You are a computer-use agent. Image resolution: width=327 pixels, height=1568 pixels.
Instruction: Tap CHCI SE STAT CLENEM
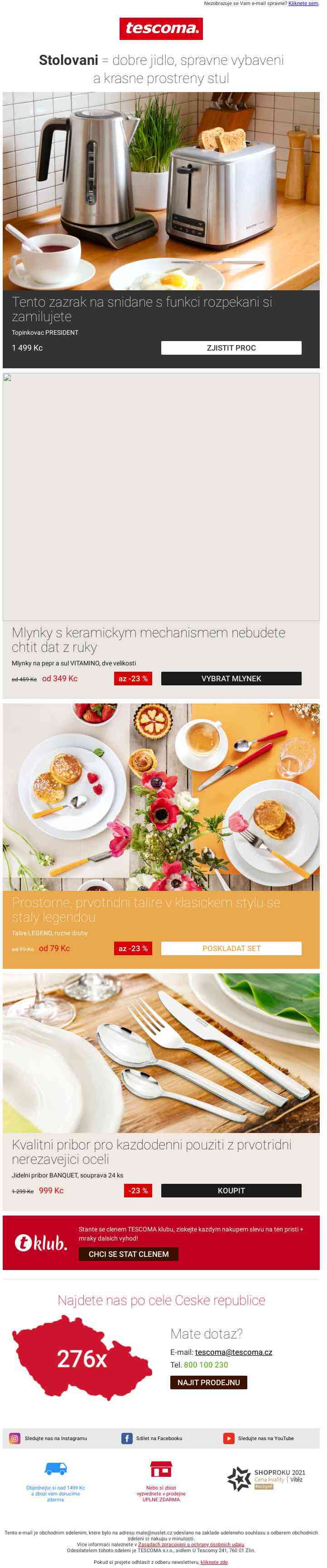(128, 1254)
